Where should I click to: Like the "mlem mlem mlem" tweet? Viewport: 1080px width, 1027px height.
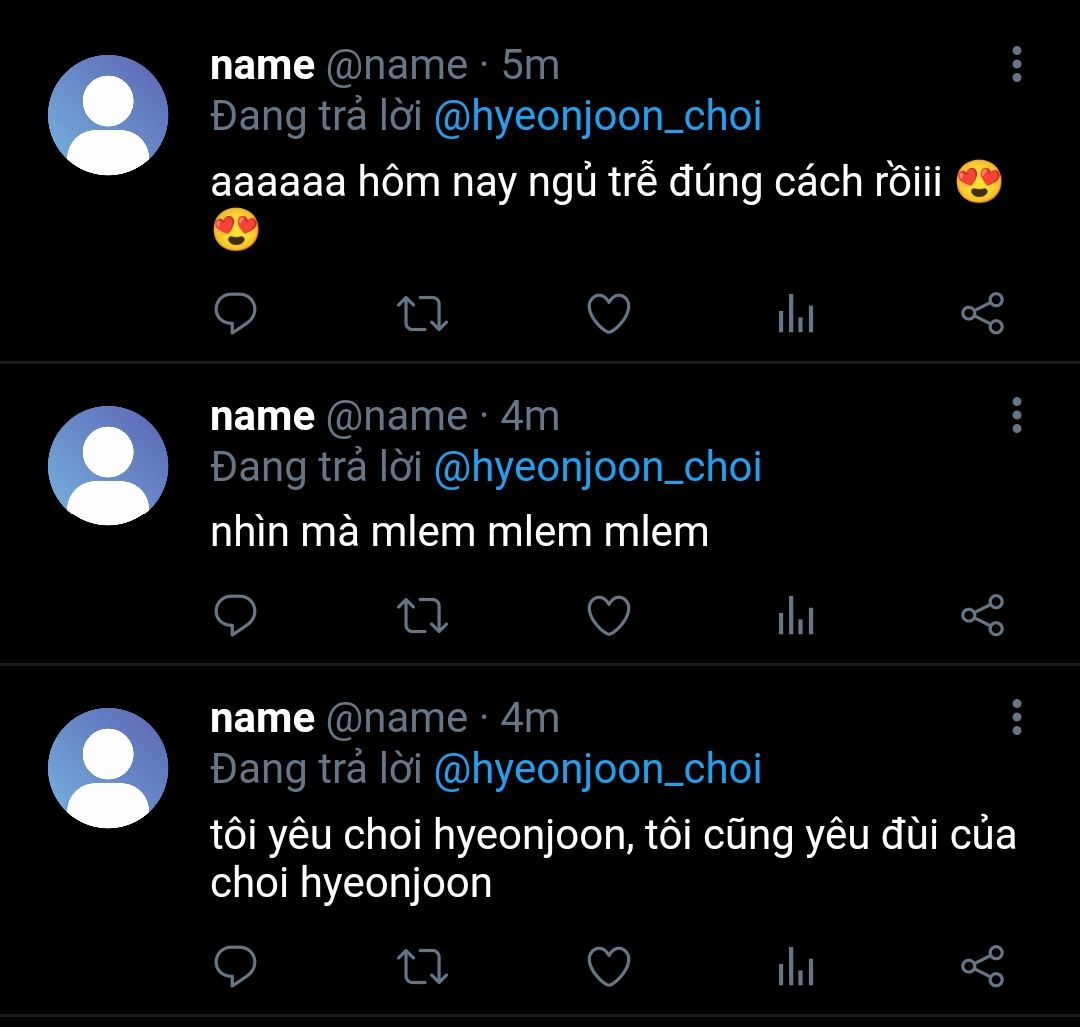[608, 616]
